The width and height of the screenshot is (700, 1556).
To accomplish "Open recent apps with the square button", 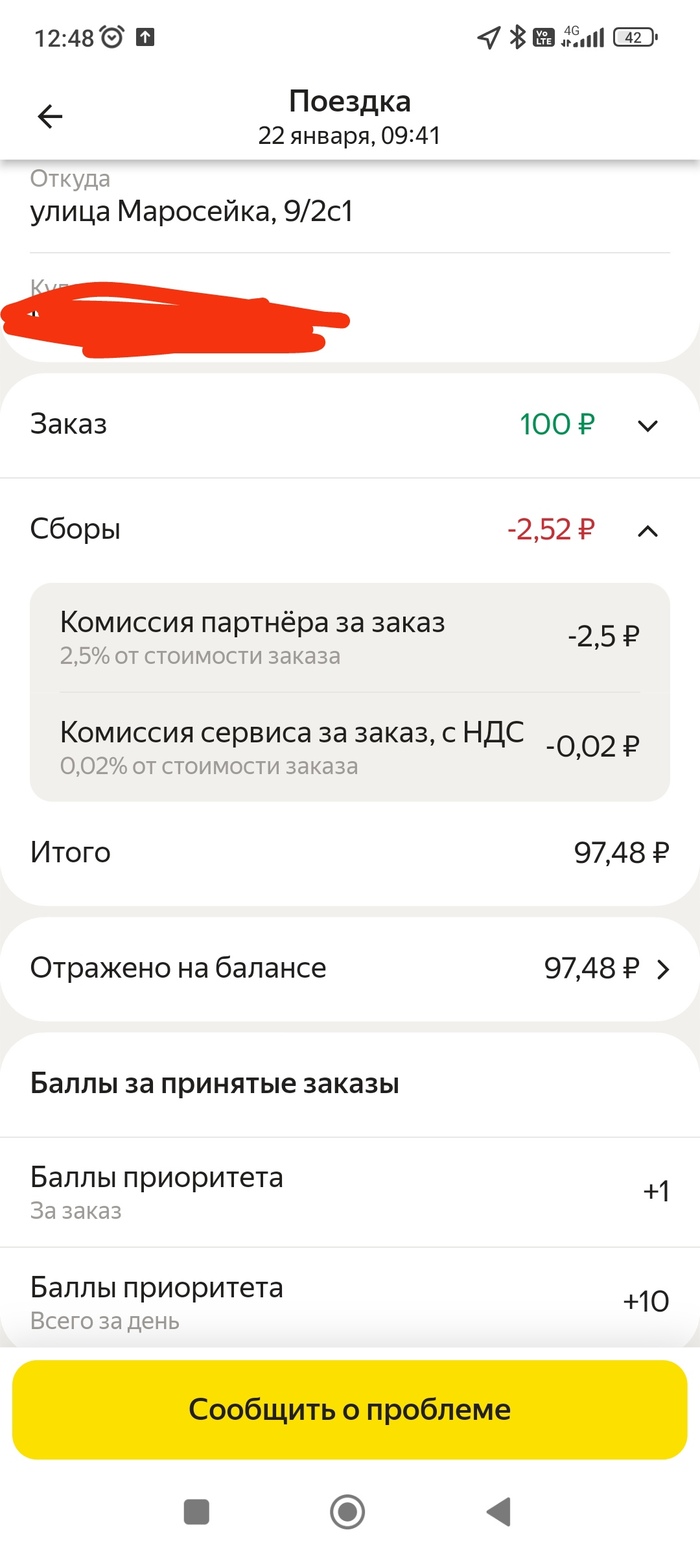I will pos(197,1511).
